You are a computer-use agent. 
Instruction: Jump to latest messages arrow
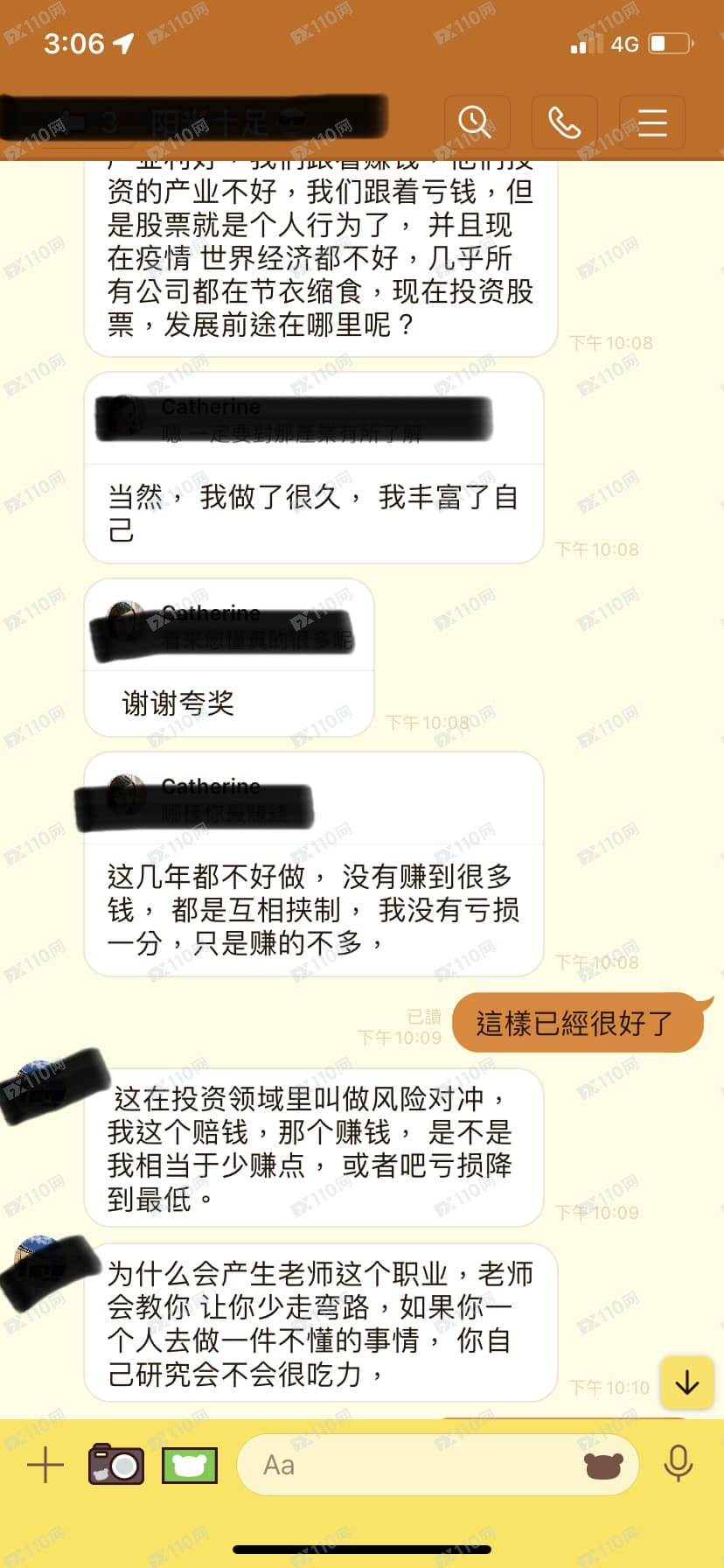pyautogui.click(x=687, y=1382)
